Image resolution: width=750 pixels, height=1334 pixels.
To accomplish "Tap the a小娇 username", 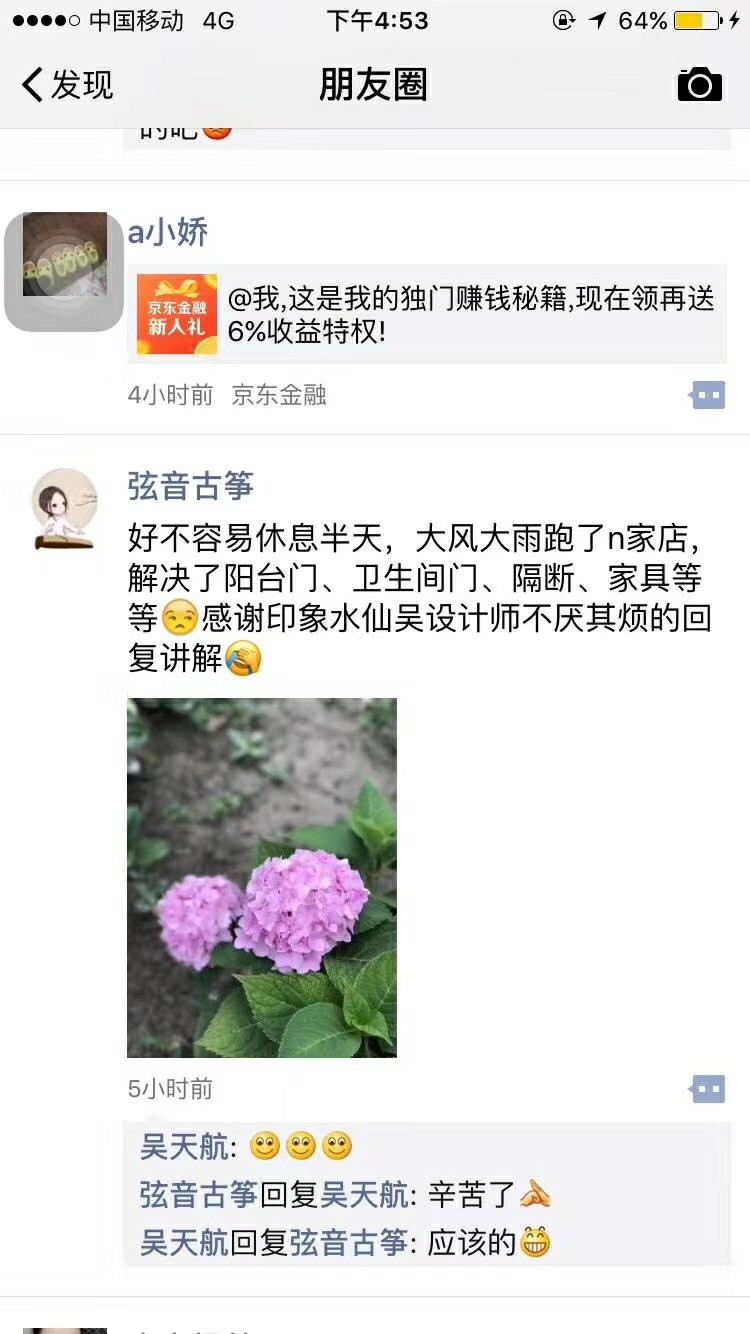I will 168,233.
